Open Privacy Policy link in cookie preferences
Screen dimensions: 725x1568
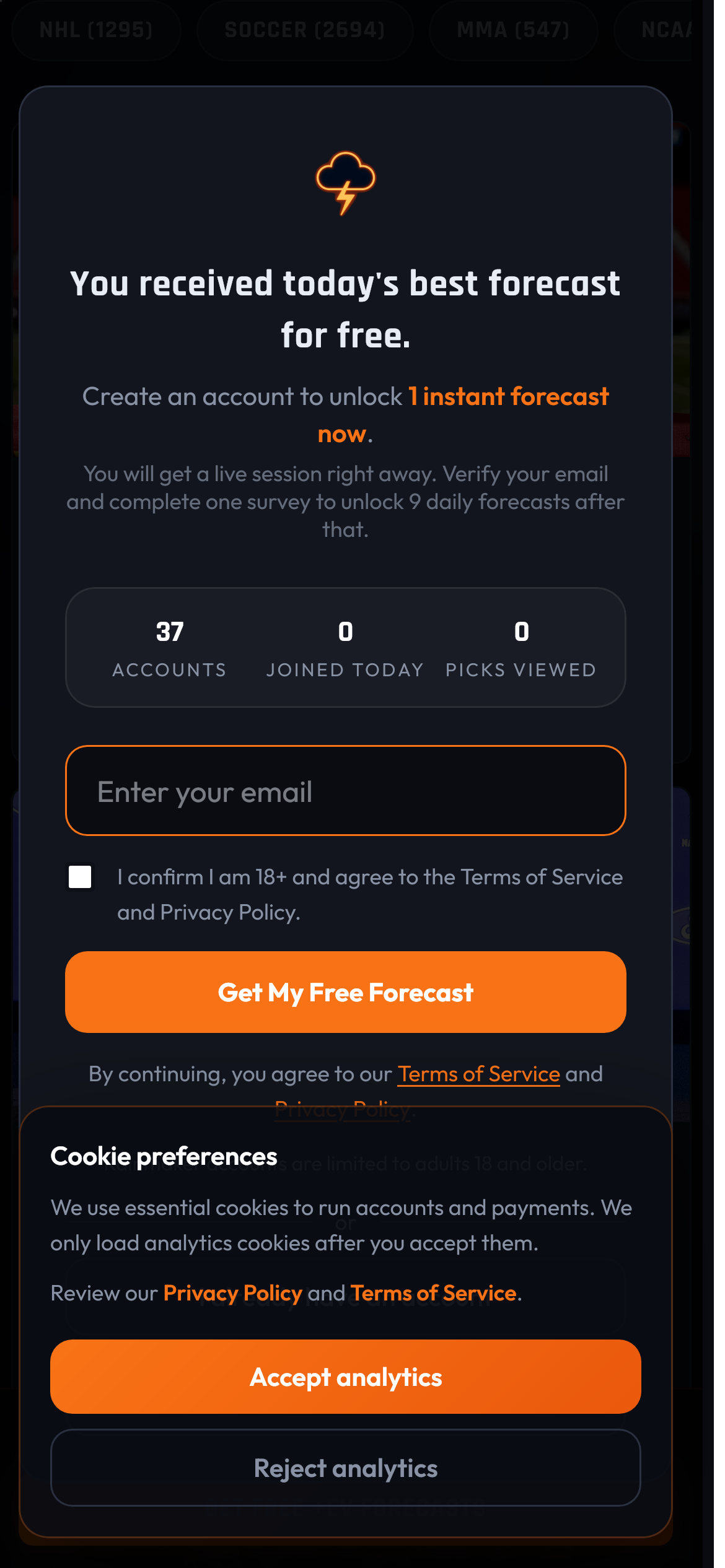coord(232,1293)
